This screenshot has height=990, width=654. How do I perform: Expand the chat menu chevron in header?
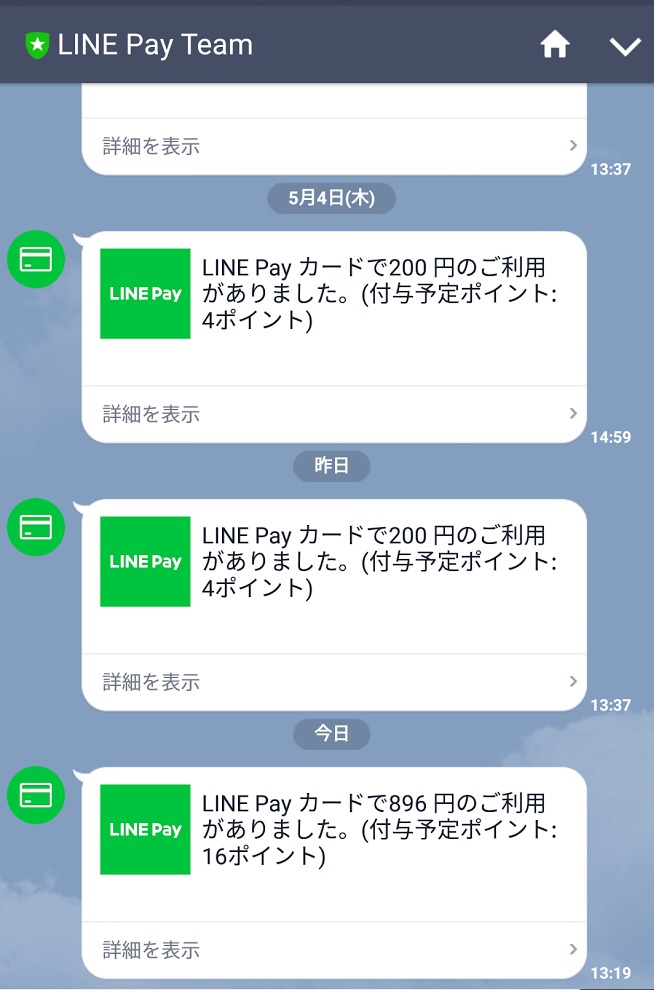click(x=625, y=46)
